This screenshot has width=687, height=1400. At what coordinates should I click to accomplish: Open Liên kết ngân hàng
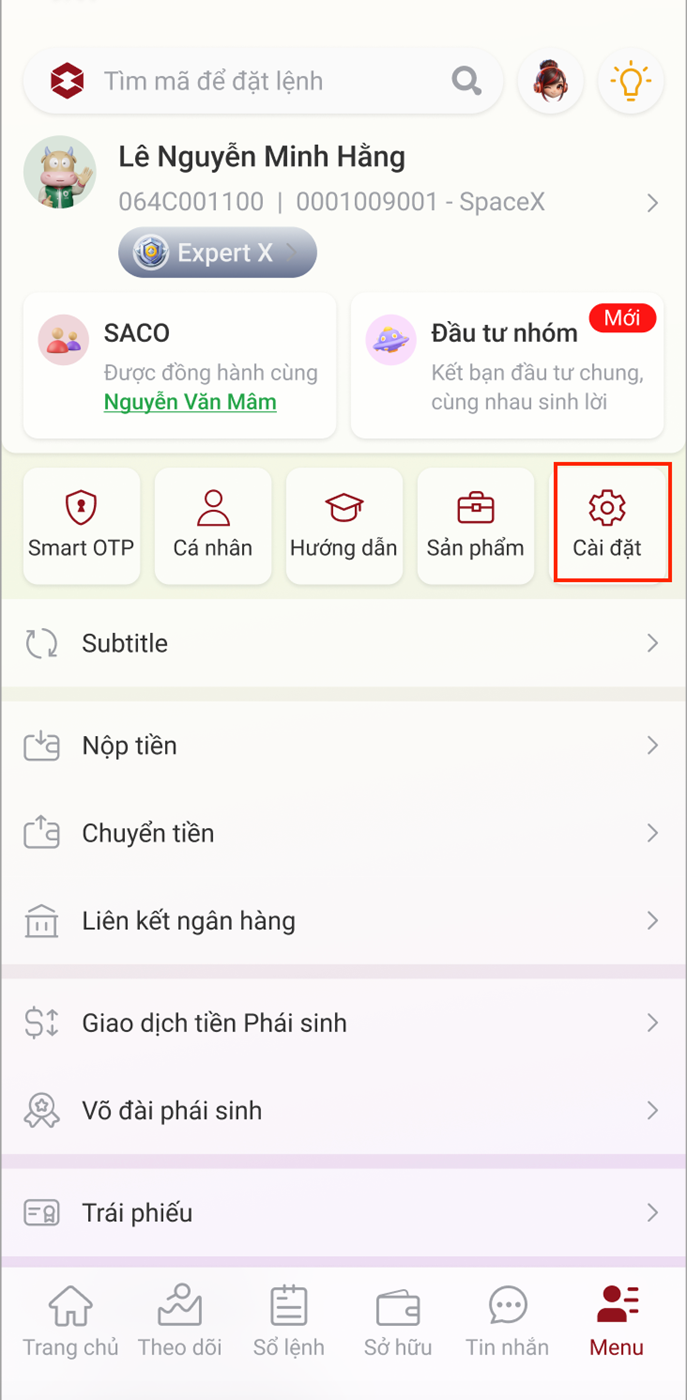[x=343, y=920]
